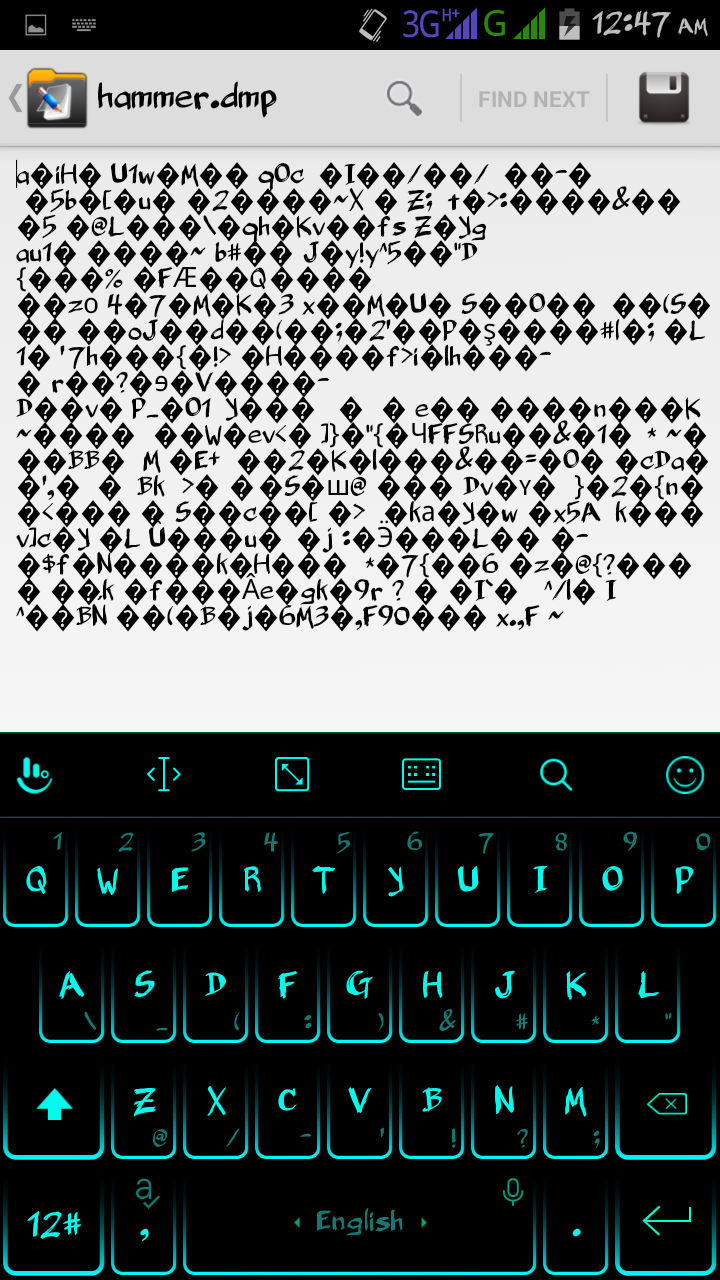Image resolution: width=720 pixels, height=1280 pixels.
Task: Tap the keyboard toolbar search icon
Action: [555, 774]
